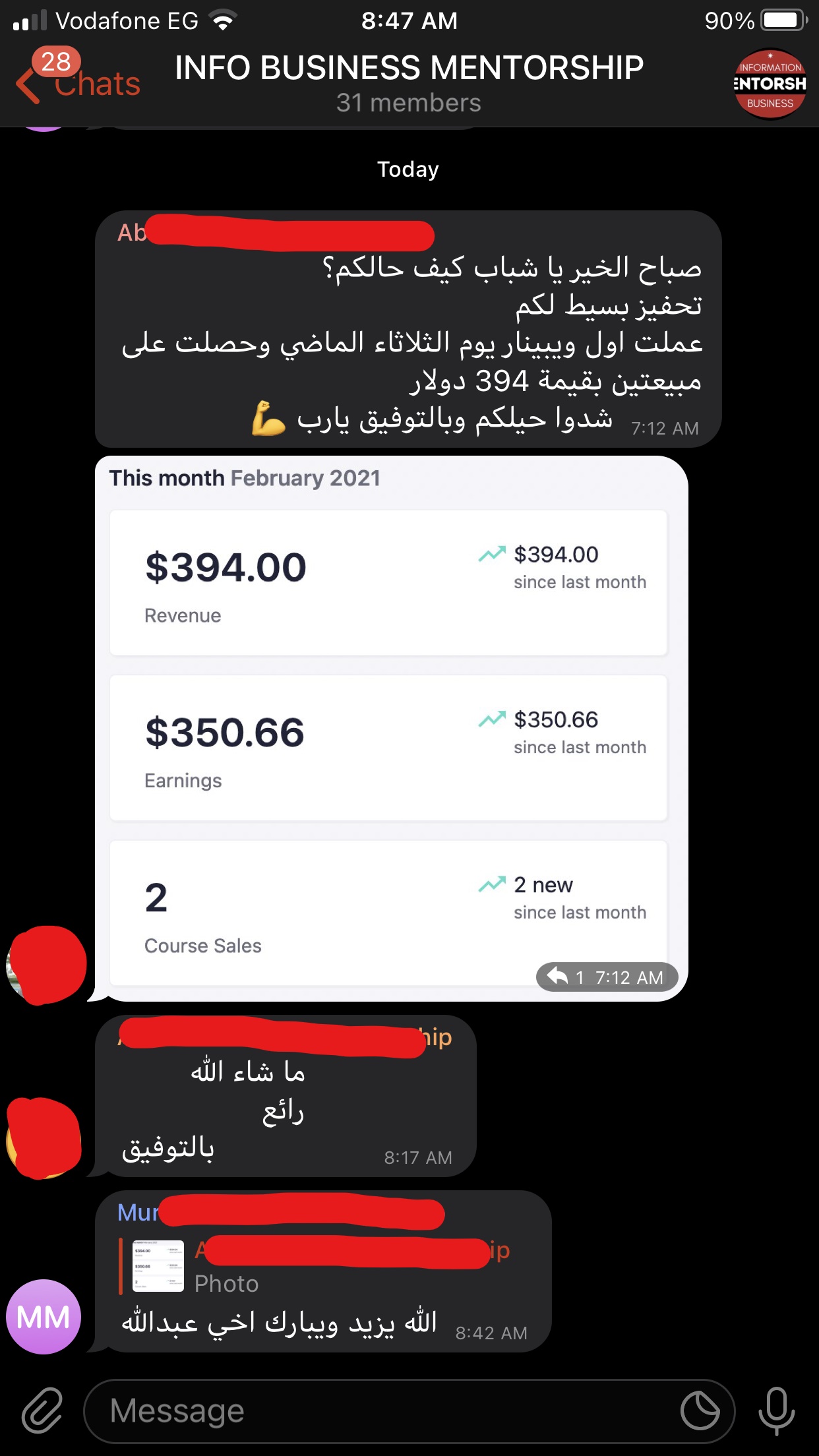
Task: Open the quoted Photo reply preview
Action: (317, 1266)
